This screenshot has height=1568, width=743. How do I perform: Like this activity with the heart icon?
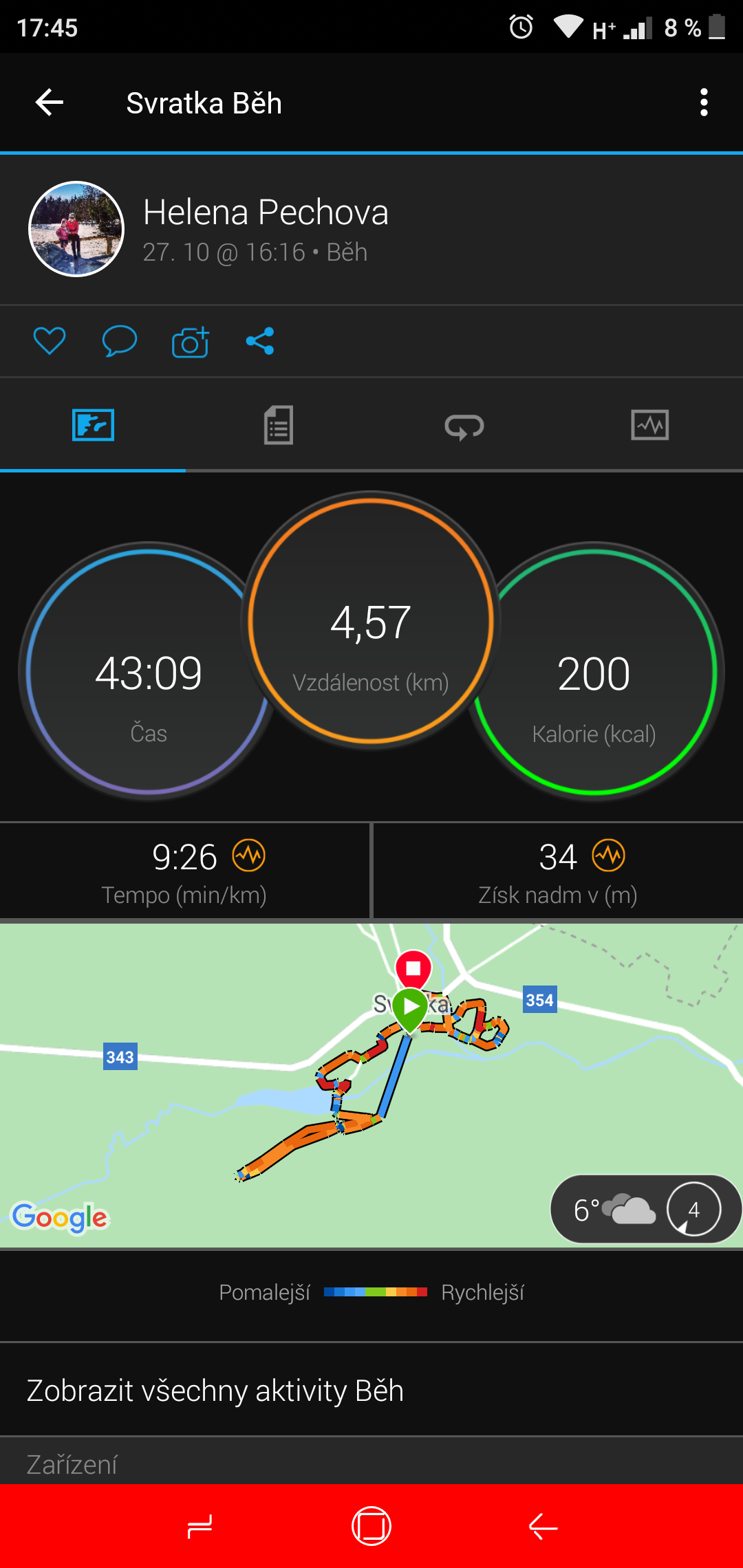point(50,341)
